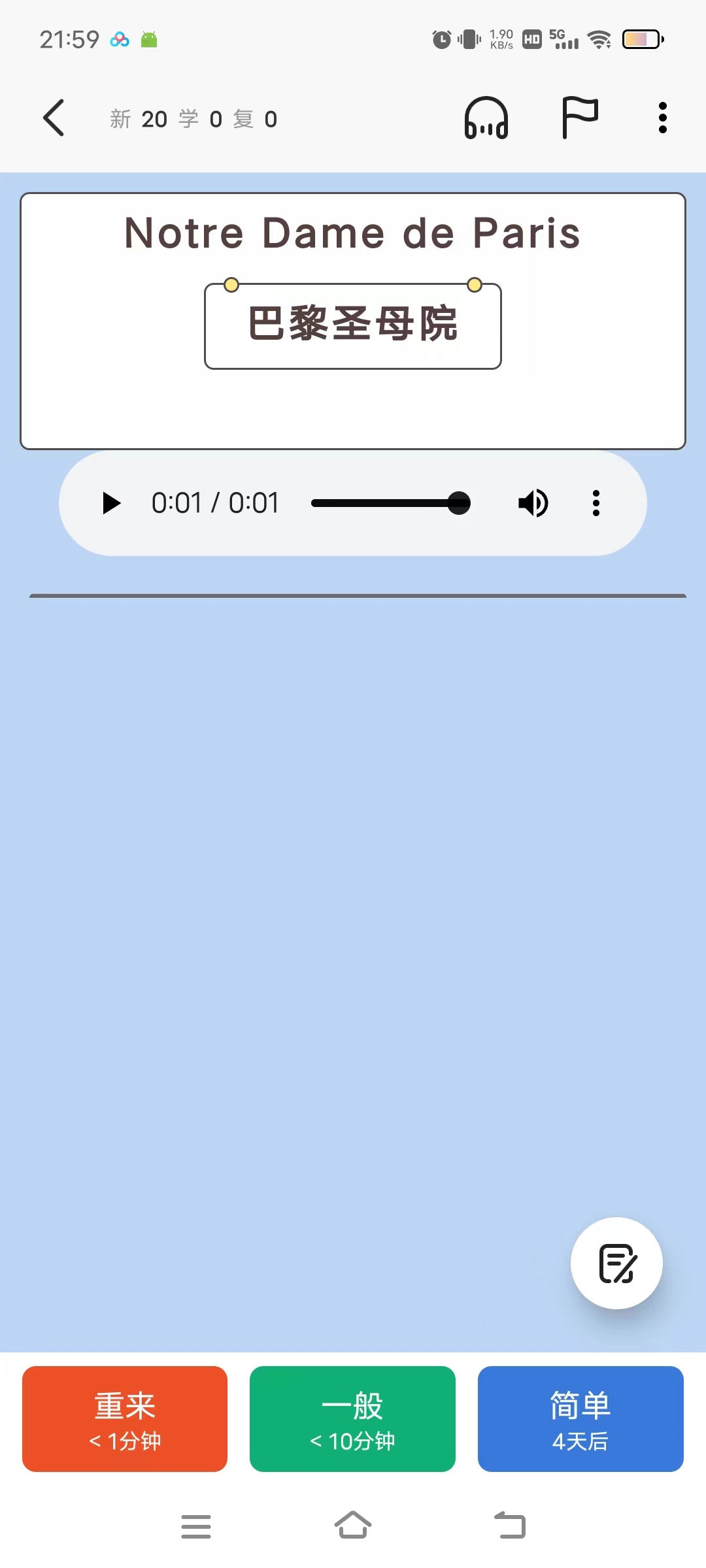The image size is (706, 1568).
Task: Open the audio player's more options
Action: tap(596, 503)
